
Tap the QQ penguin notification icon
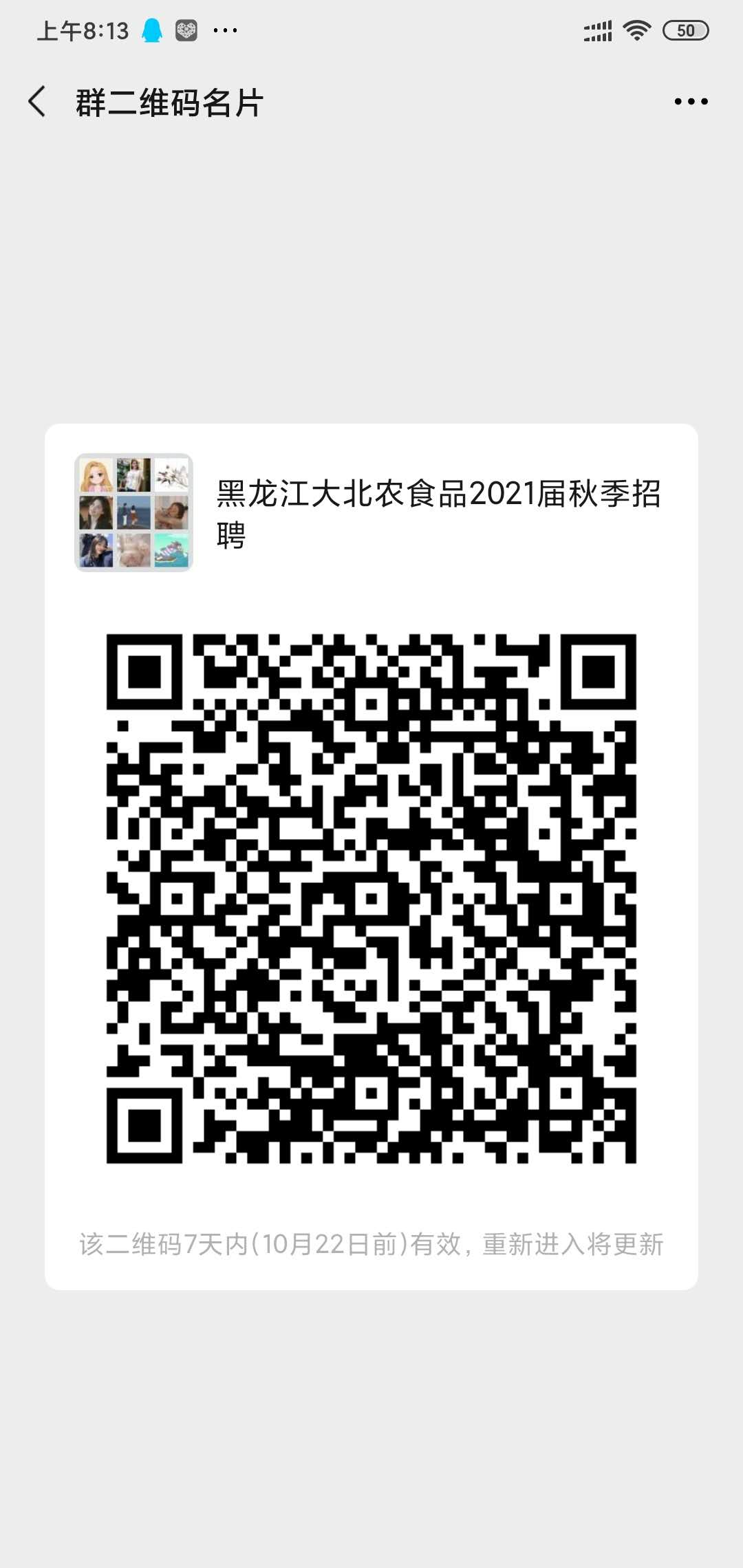[151, 30]
